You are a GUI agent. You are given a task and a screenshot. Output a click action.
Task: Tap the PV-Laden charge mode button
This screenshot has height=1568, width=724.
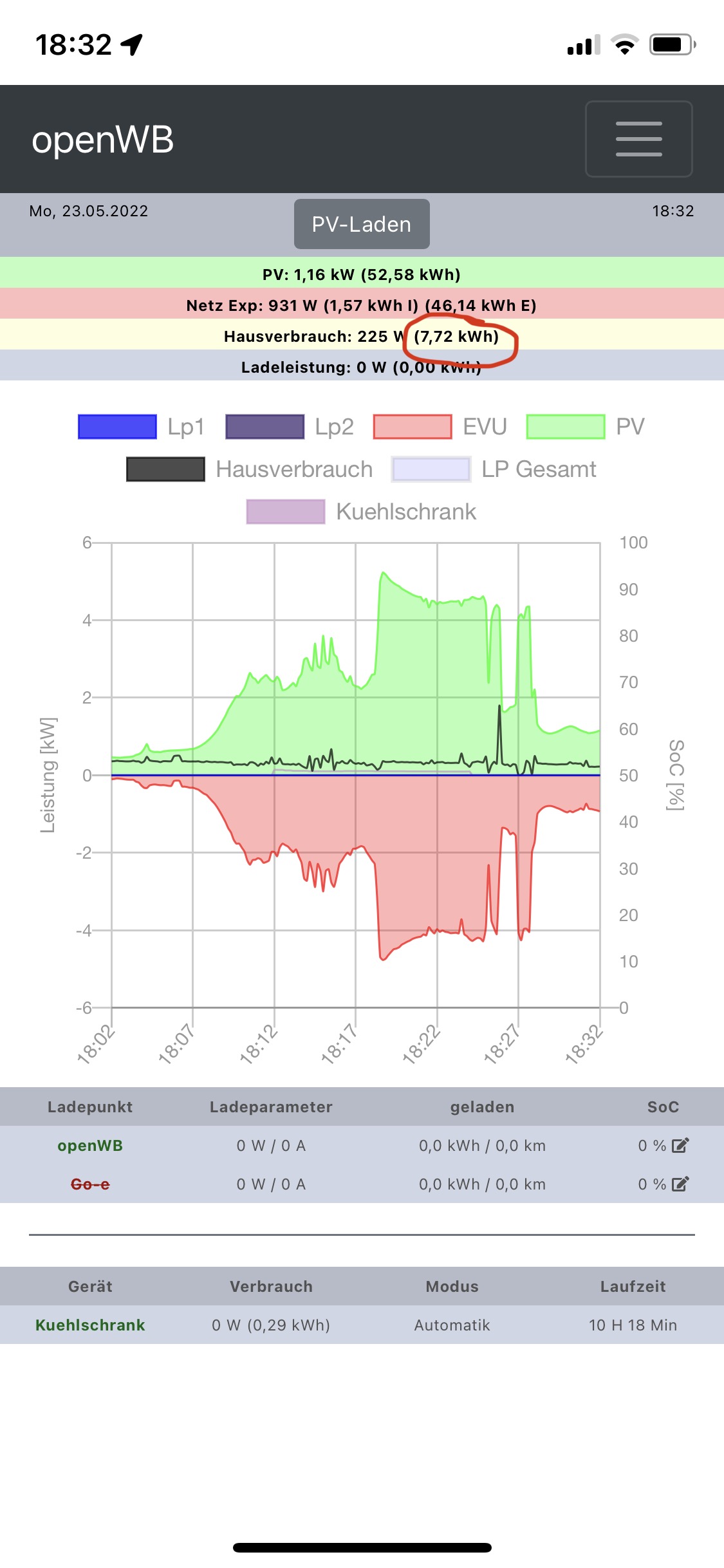362,224
